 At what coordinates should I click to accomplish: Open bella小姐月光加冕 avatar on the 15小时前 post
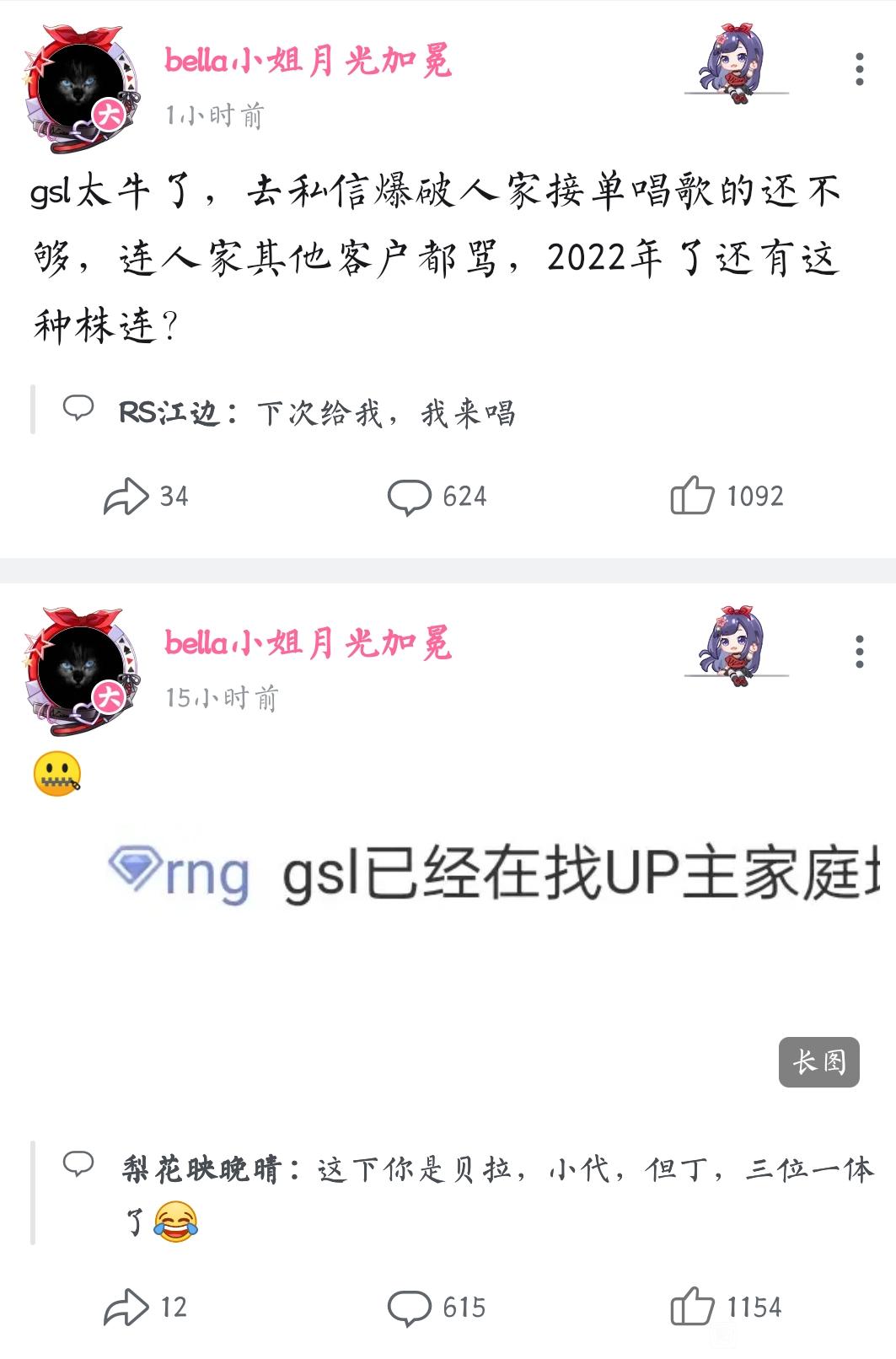tap(81, 672)
